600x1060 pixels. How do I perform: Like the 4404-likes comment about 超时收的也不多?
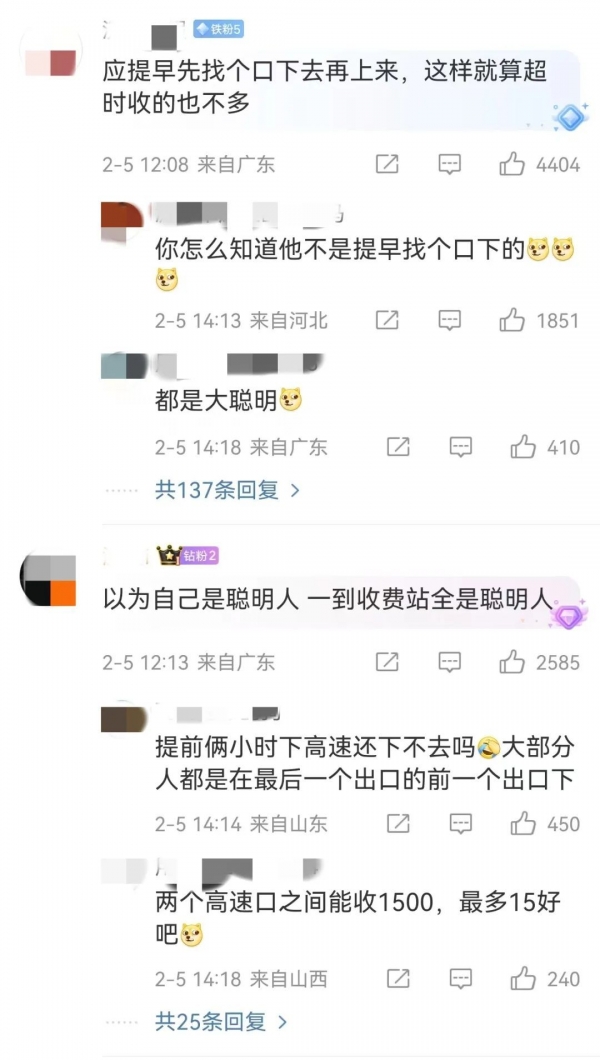coord(512,164)
